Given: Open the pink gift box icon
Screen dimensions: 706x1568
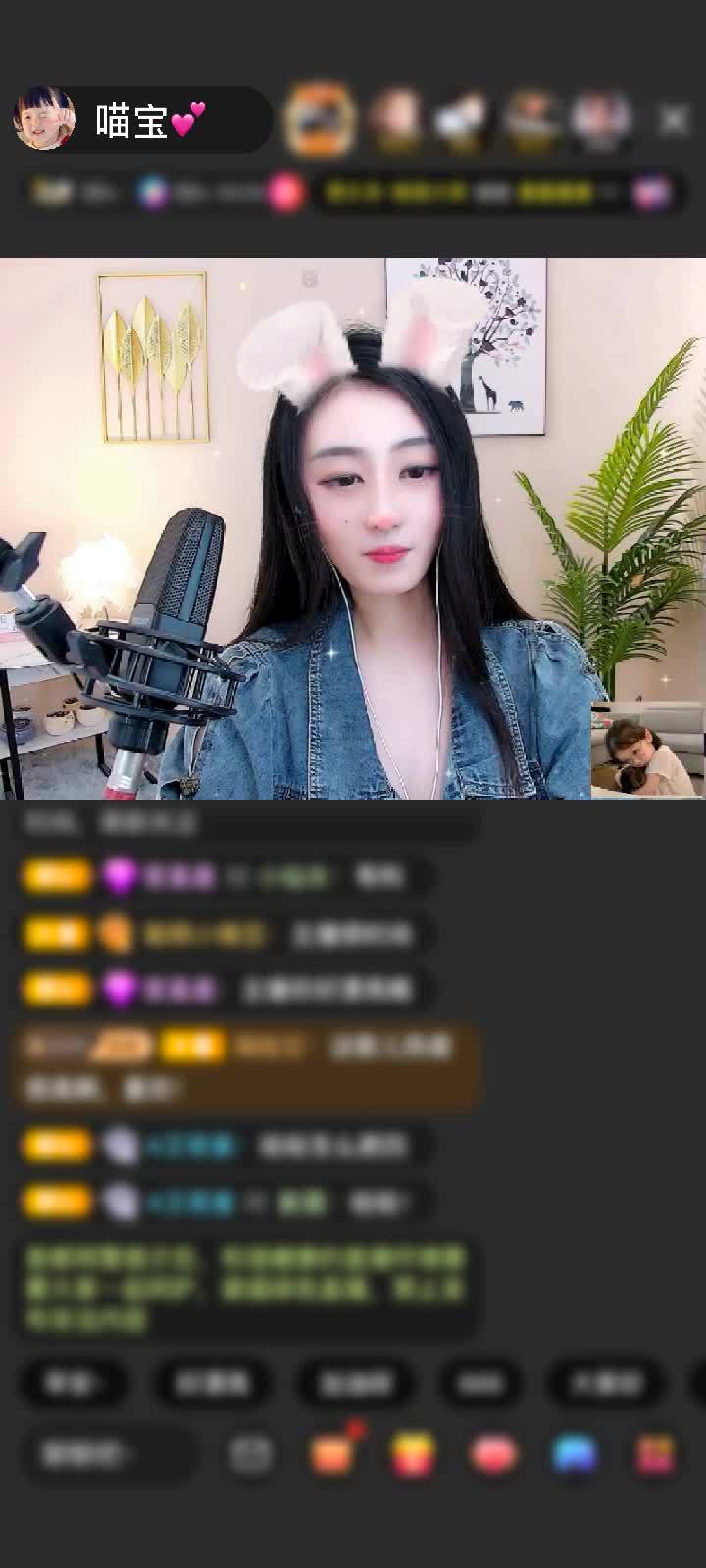Looking at the screenshot, I should pos(655,1454).
